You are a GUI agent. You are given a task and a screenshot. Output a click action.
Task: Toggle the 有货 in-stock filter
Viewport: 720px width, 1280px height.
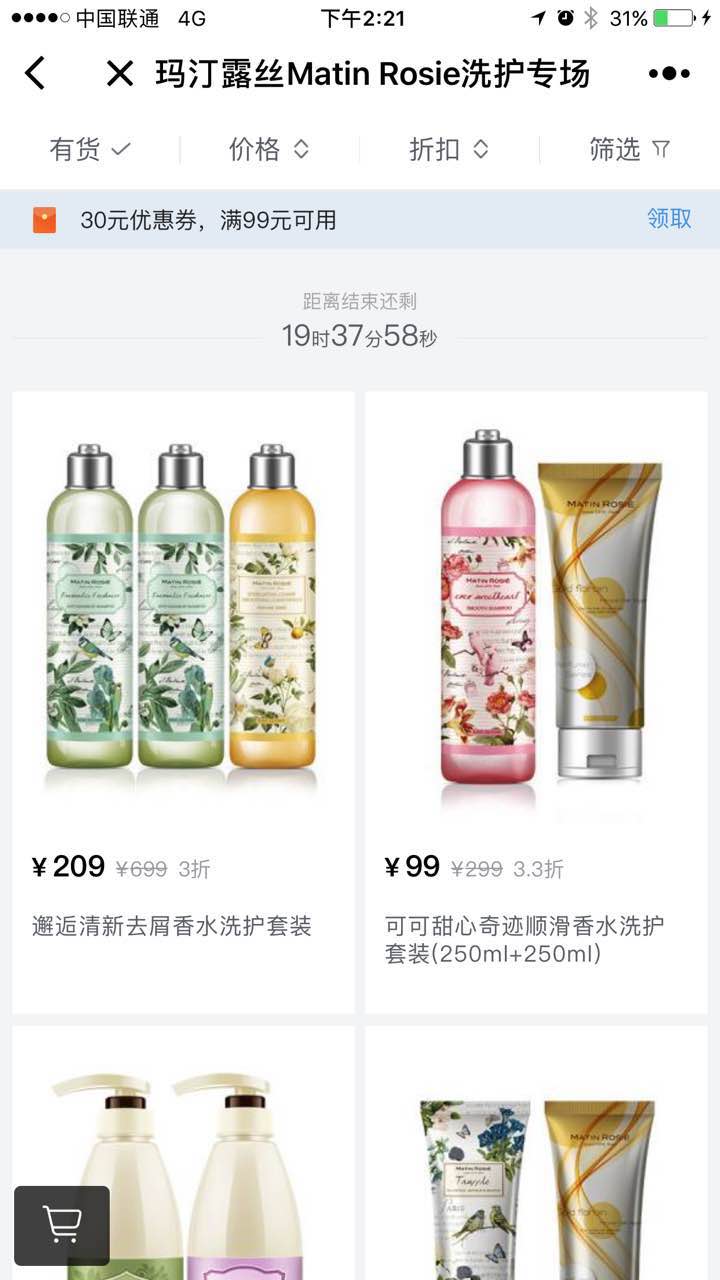point(90,150)
